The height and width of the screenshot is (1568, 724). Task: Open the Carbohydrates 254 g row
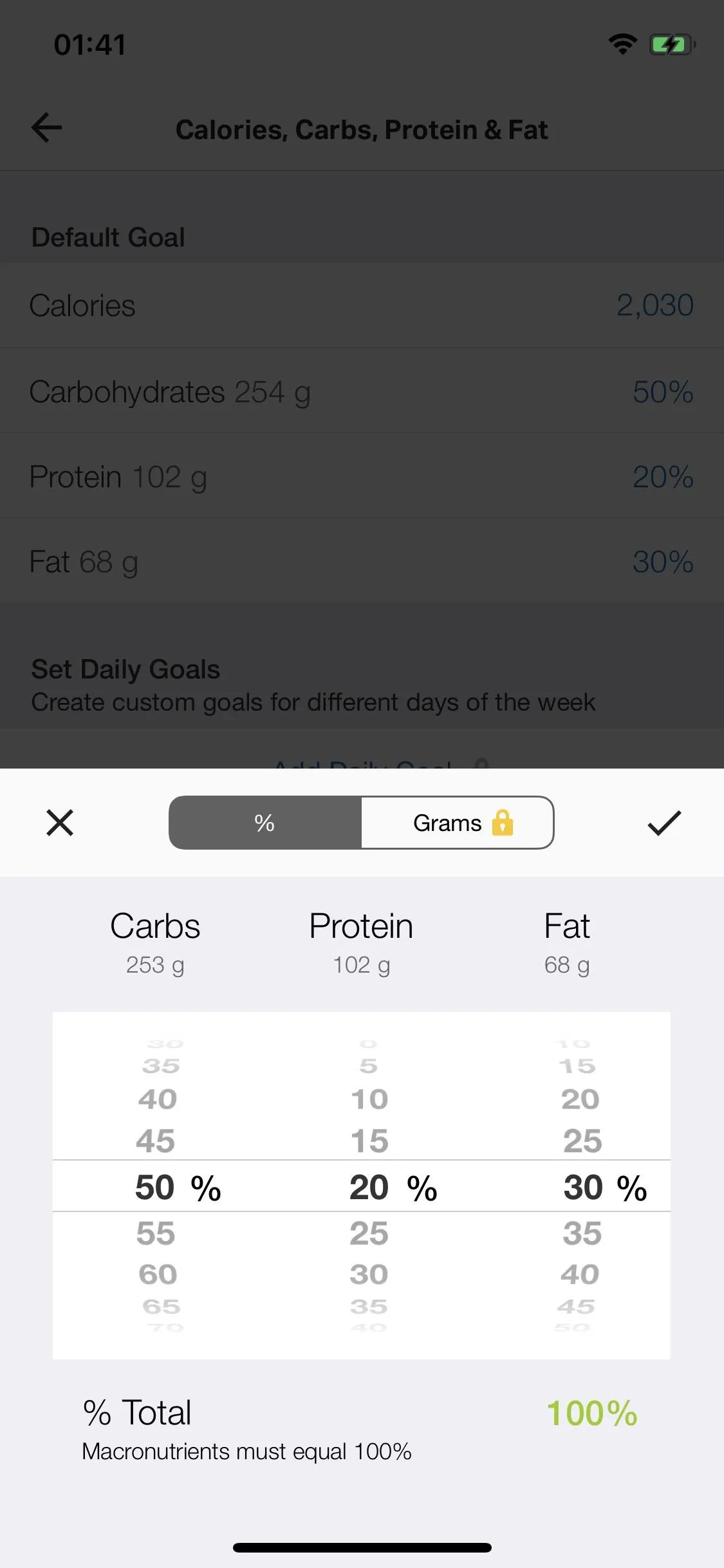[x=362, y=391]
